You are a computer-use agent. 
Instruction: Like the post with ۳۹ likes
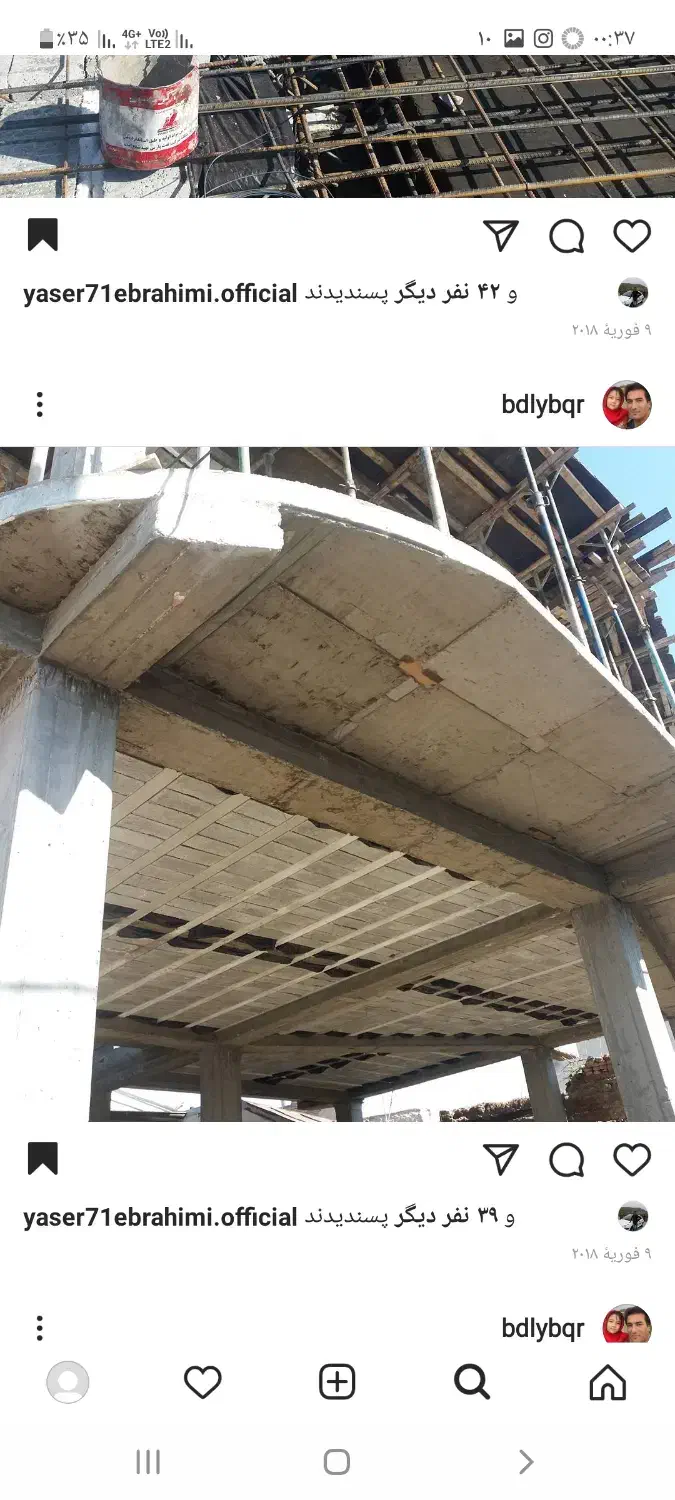pyautogui.click(x=632, y=1160)
